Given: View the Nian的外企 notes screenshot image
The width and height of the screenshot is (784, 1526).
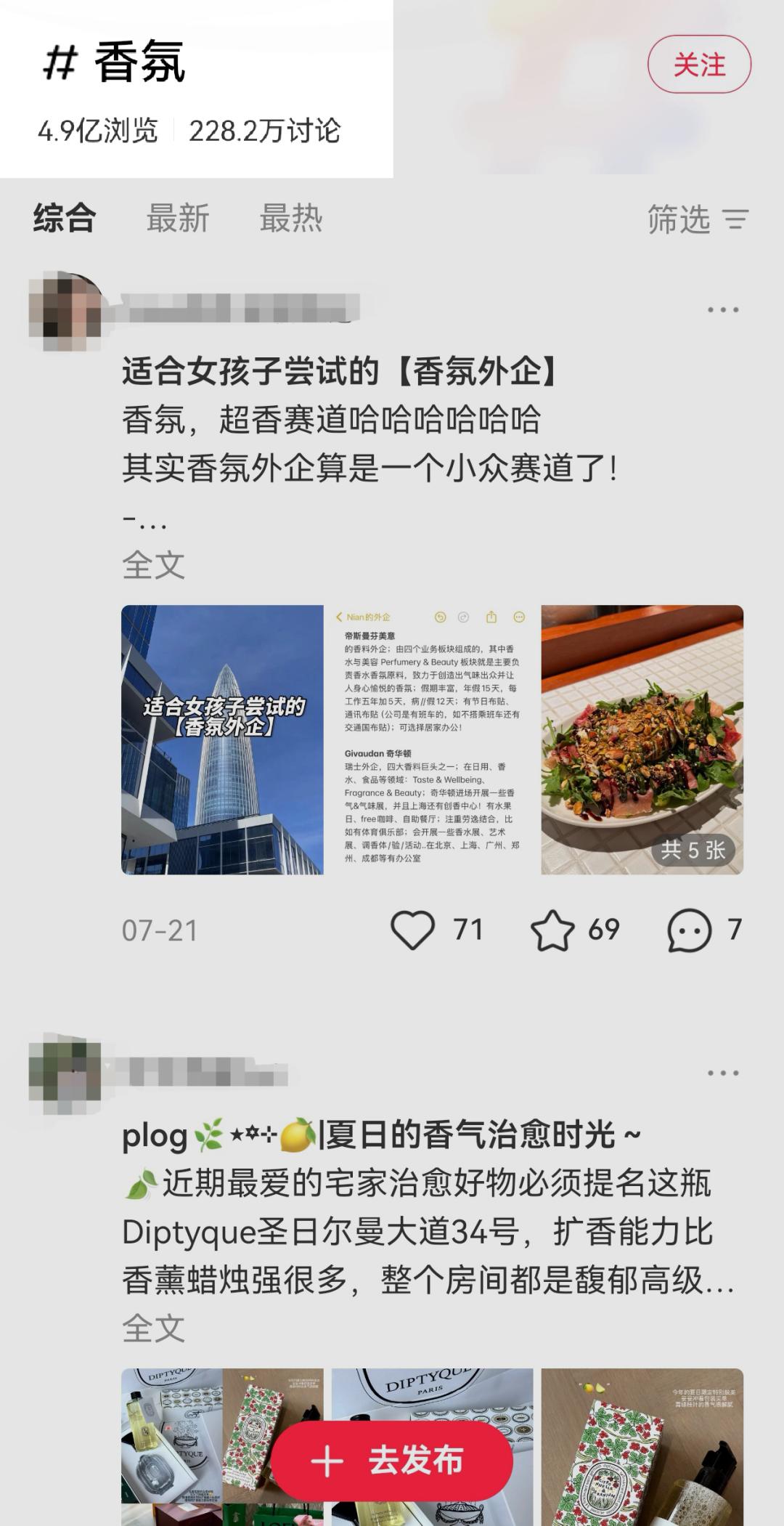Looking at the screenshot, I should (432, 739).
